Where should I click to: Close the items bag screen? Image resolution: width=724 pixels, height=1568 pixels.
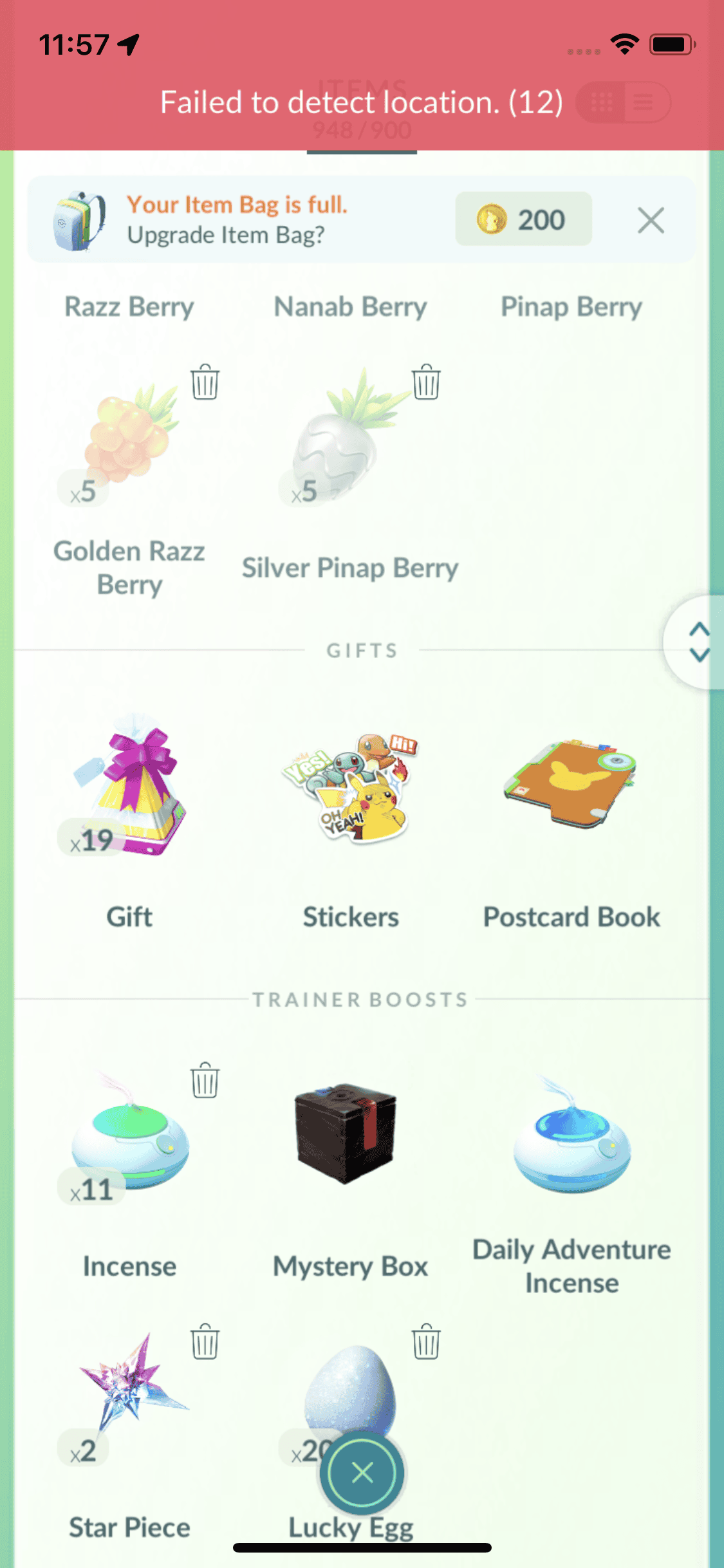pyautogui.click(x=362, y=1473)
